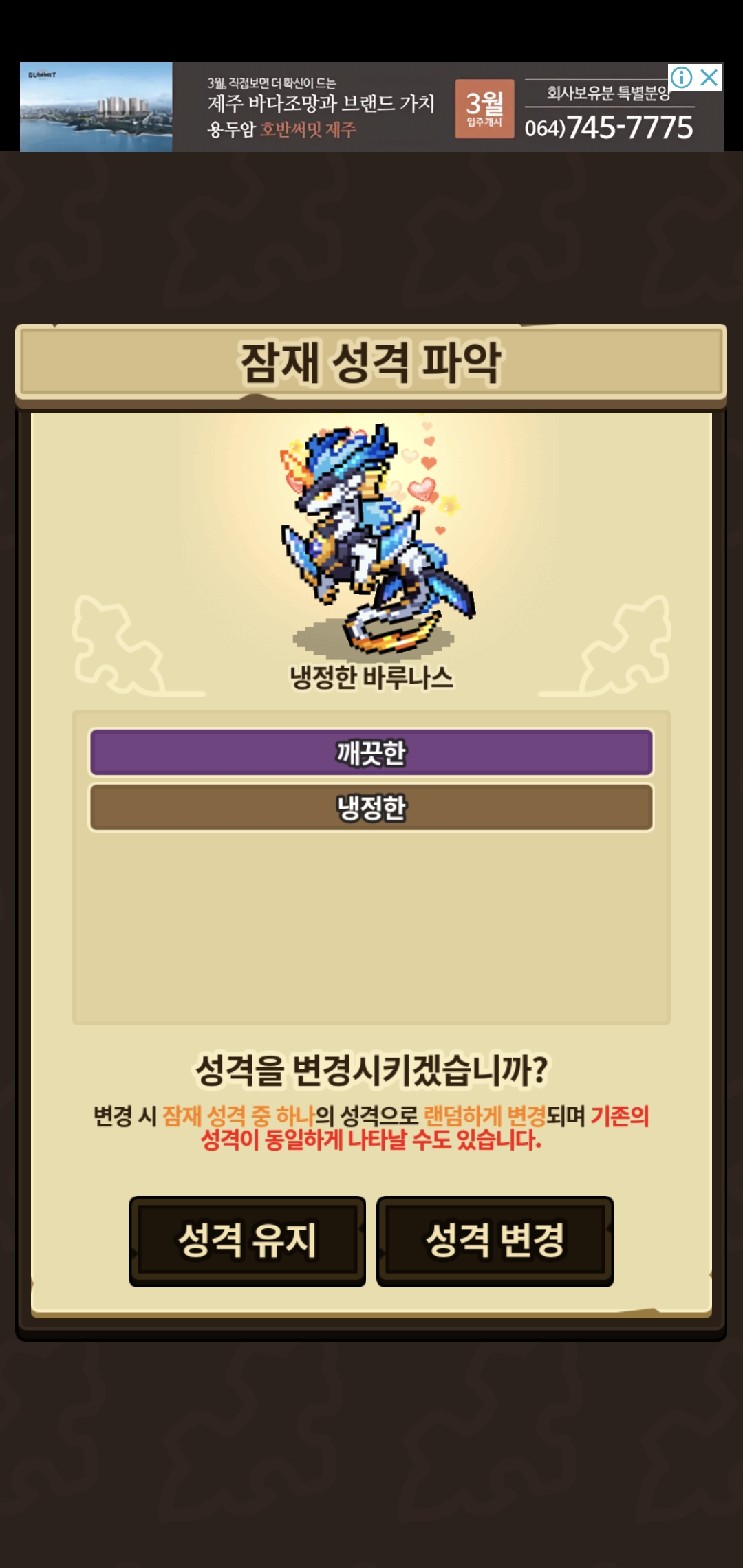Close the ad banner with the X

click(x=709, y=78)
